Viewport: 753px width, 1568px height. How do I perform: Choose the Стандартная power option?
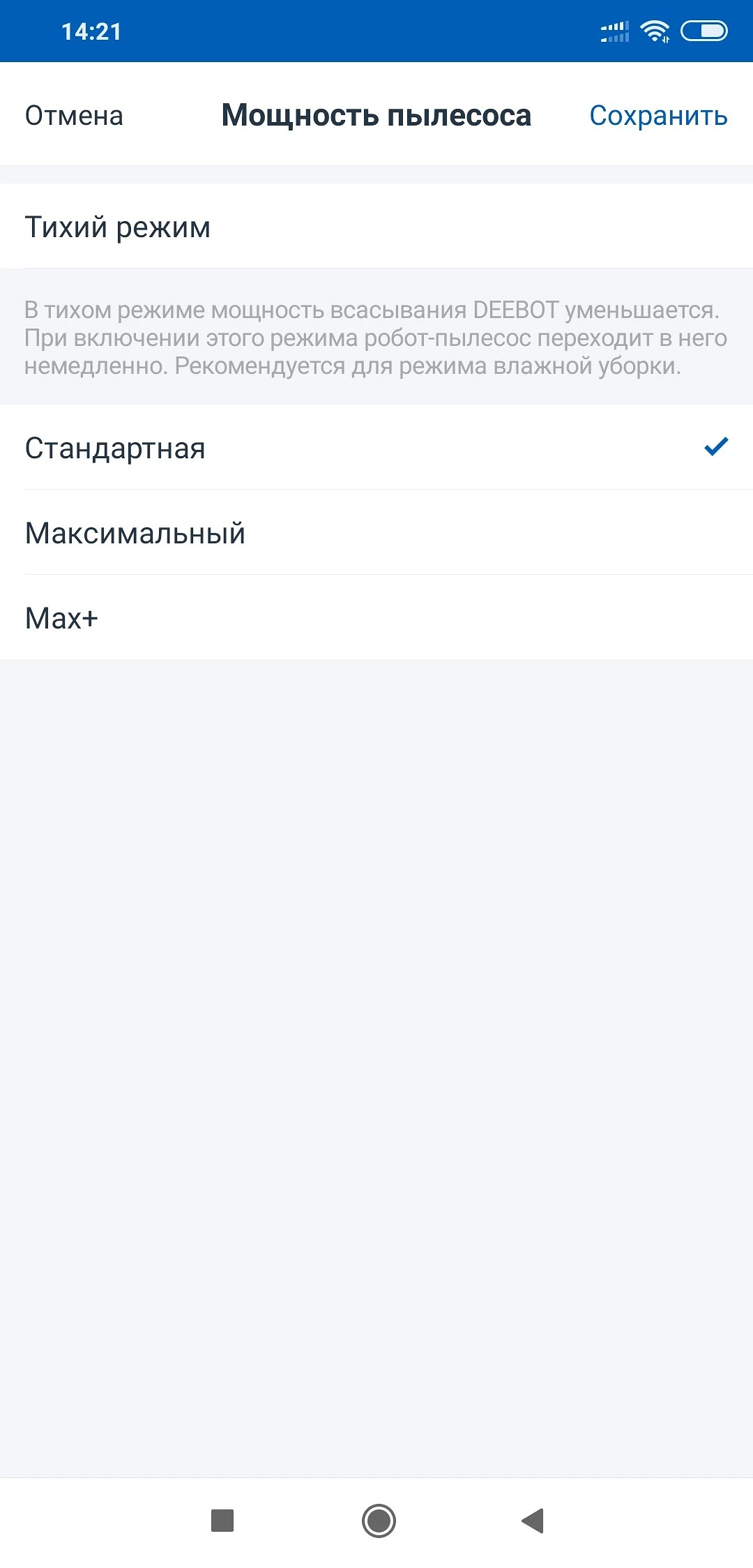click(x=376, y=448)
